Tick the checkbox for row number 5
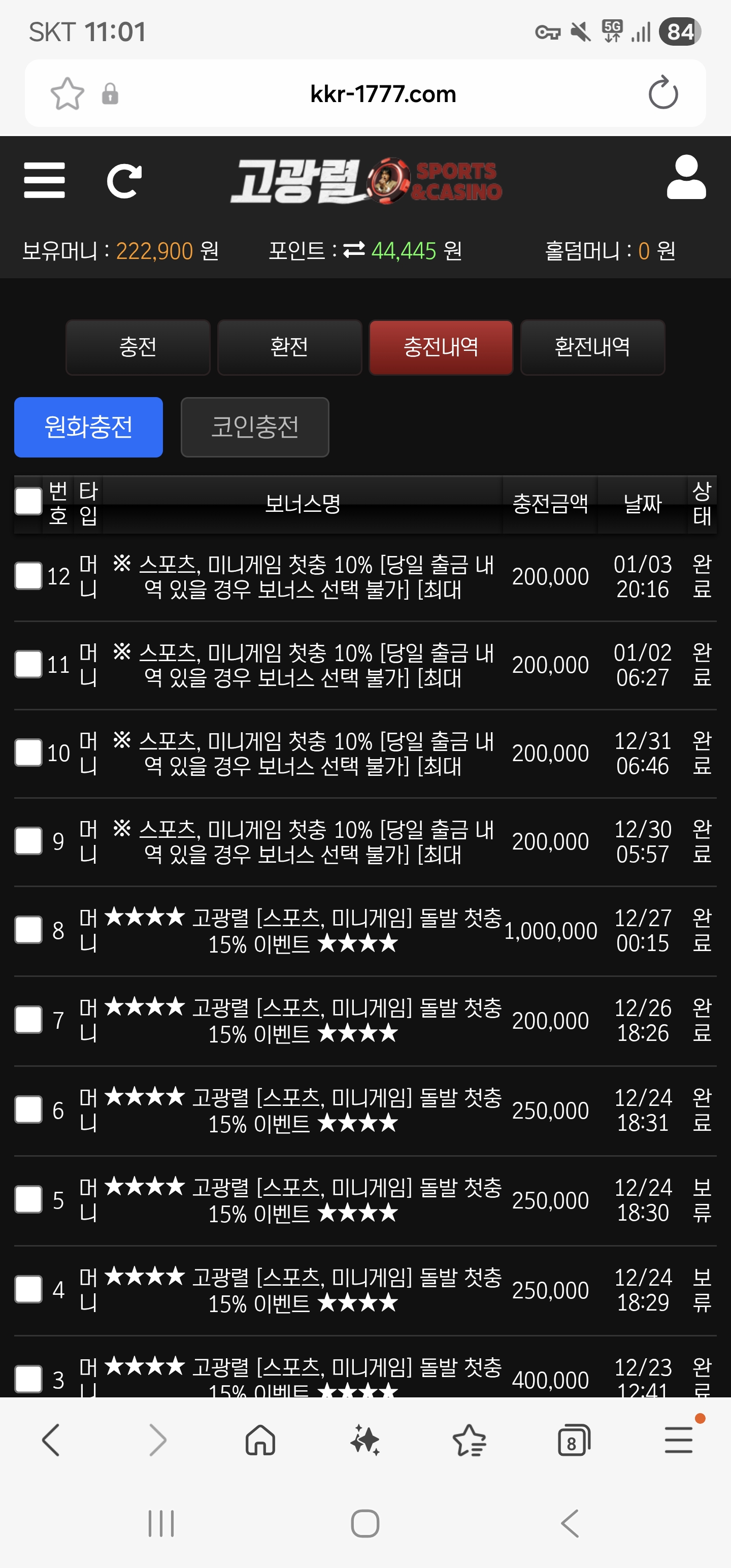 click(28, 1200)
